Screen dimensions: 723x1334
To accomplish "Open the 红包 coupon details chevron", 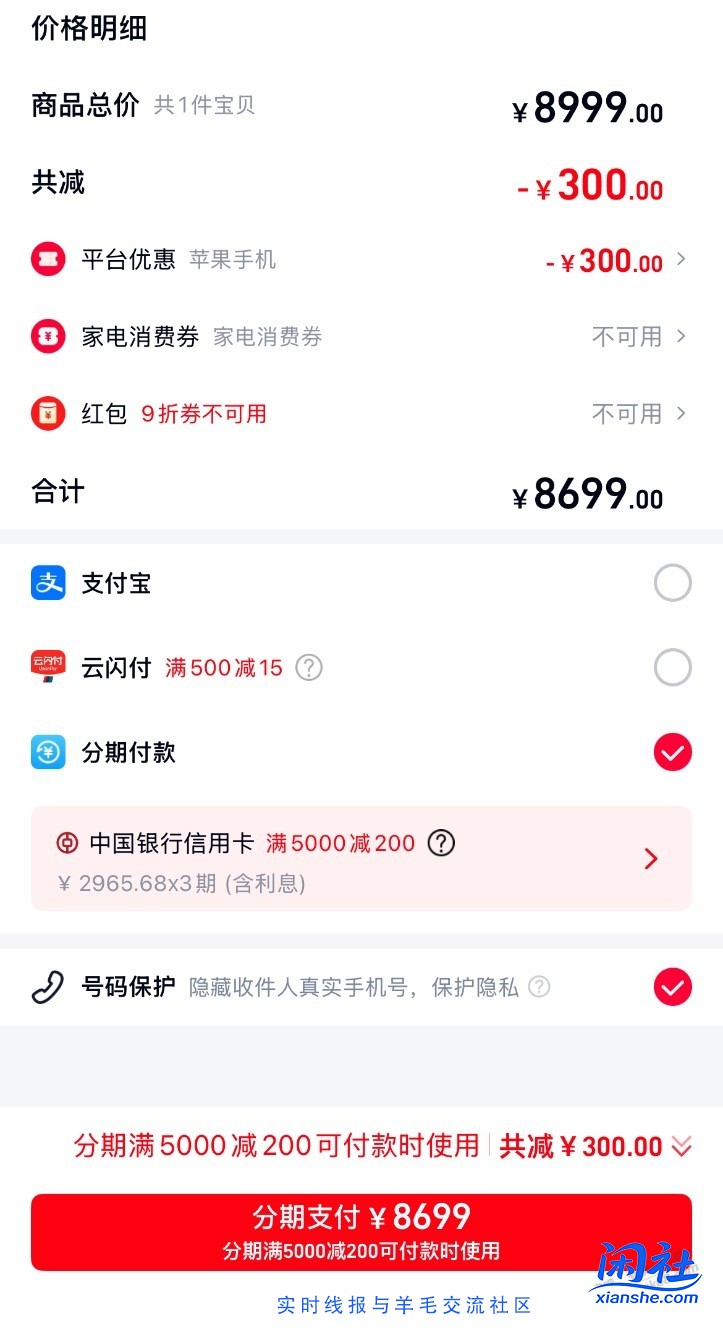I will coord(683,413).
